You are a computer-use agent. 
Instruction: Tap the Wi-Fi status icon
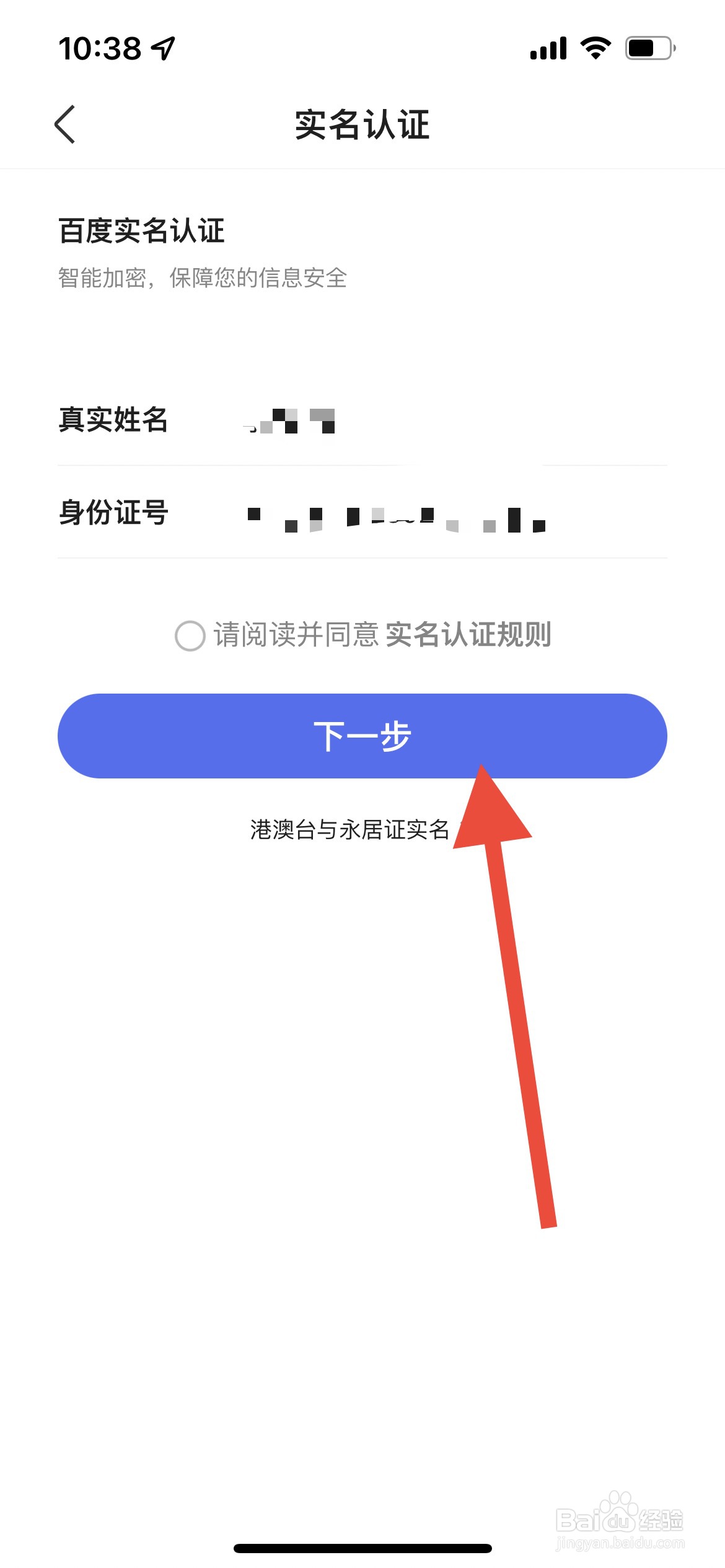pos(596,48)
